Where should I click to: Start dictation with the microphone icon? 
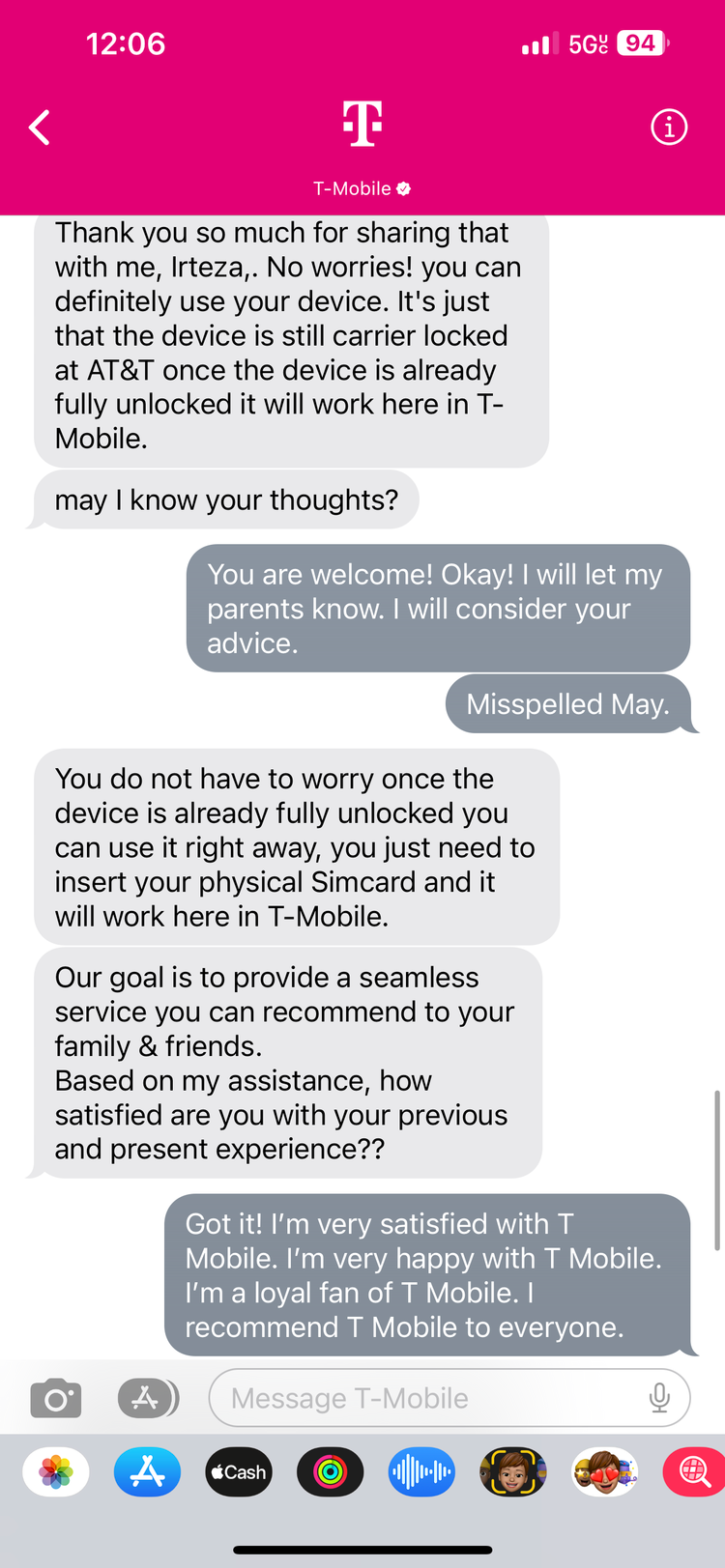coord(659,1398)
